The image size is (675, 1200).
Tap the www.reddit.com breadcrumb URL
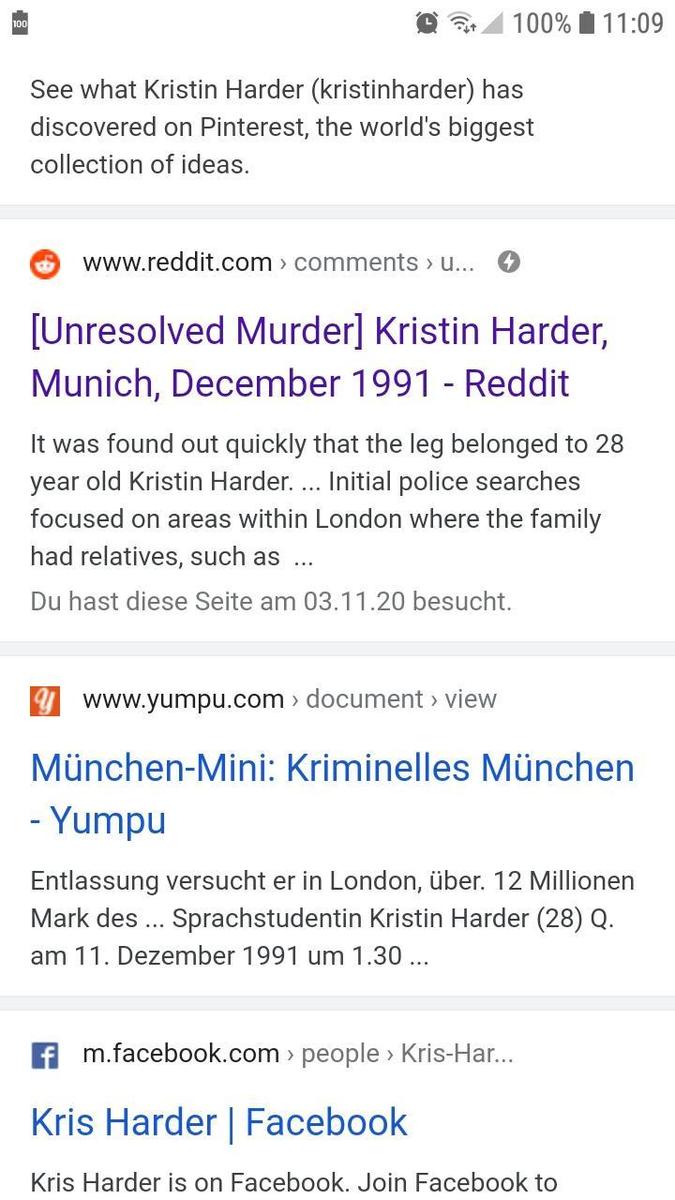pos(177,263)
